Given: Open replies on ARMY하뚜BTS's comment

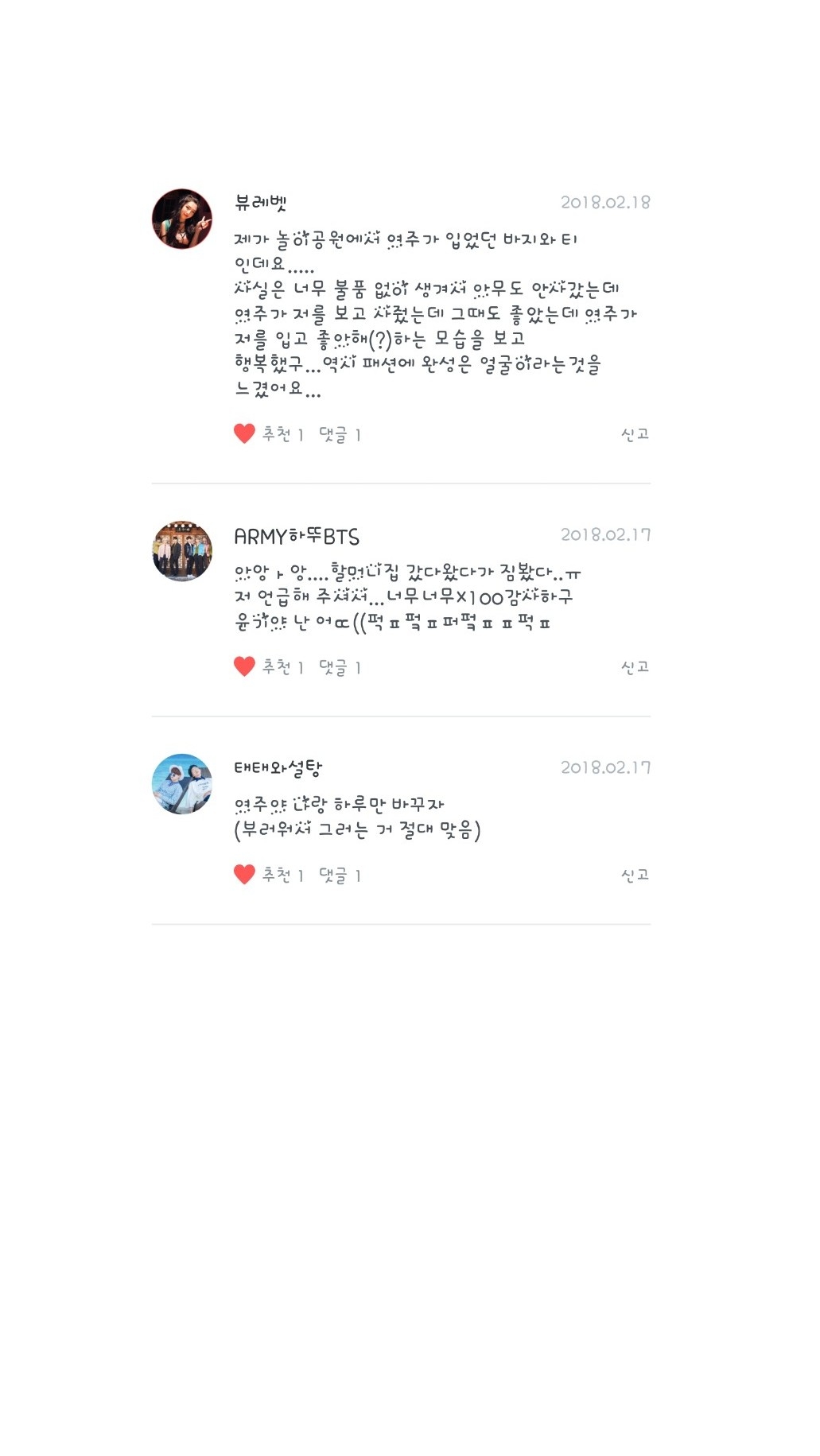Looking at the screenshot, I should (340, 667).
